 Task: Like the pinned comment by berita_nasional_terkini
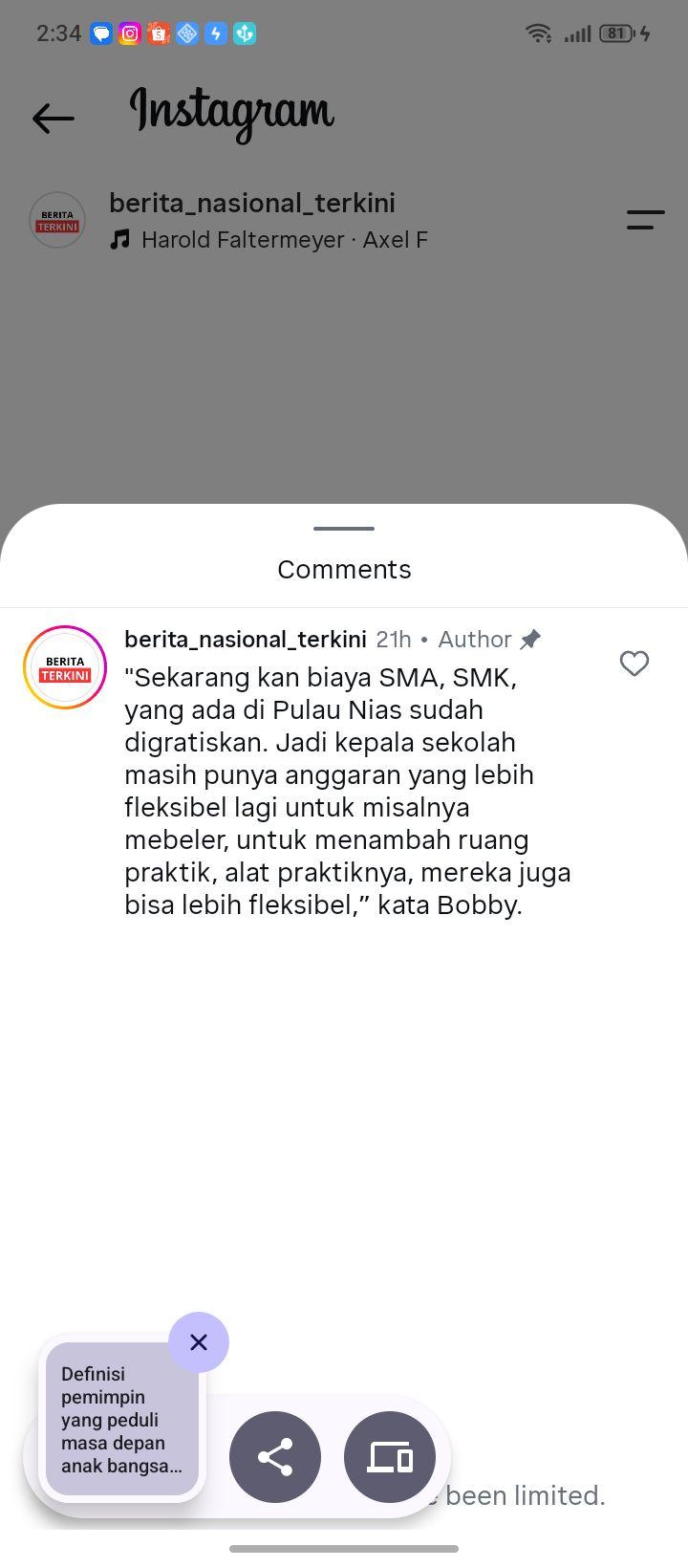click(634, 664)
